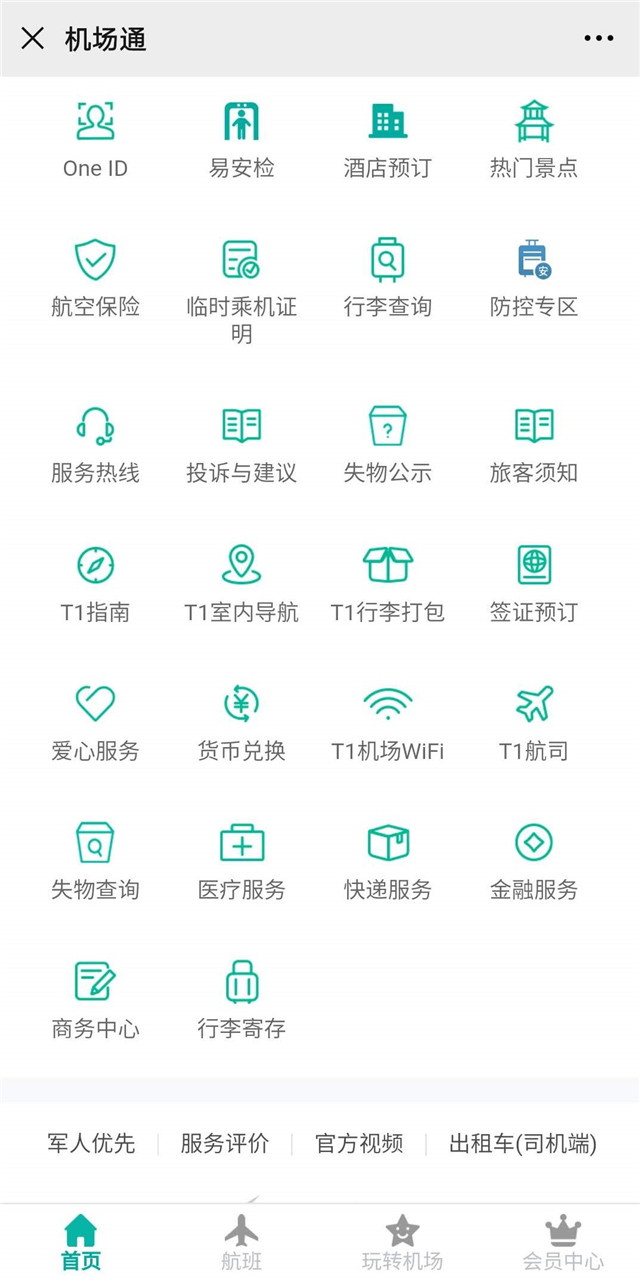Open 签证预订 visa booking
Image resolution: width=640 pixels, height=1287 pixels.
click(534, 584)
